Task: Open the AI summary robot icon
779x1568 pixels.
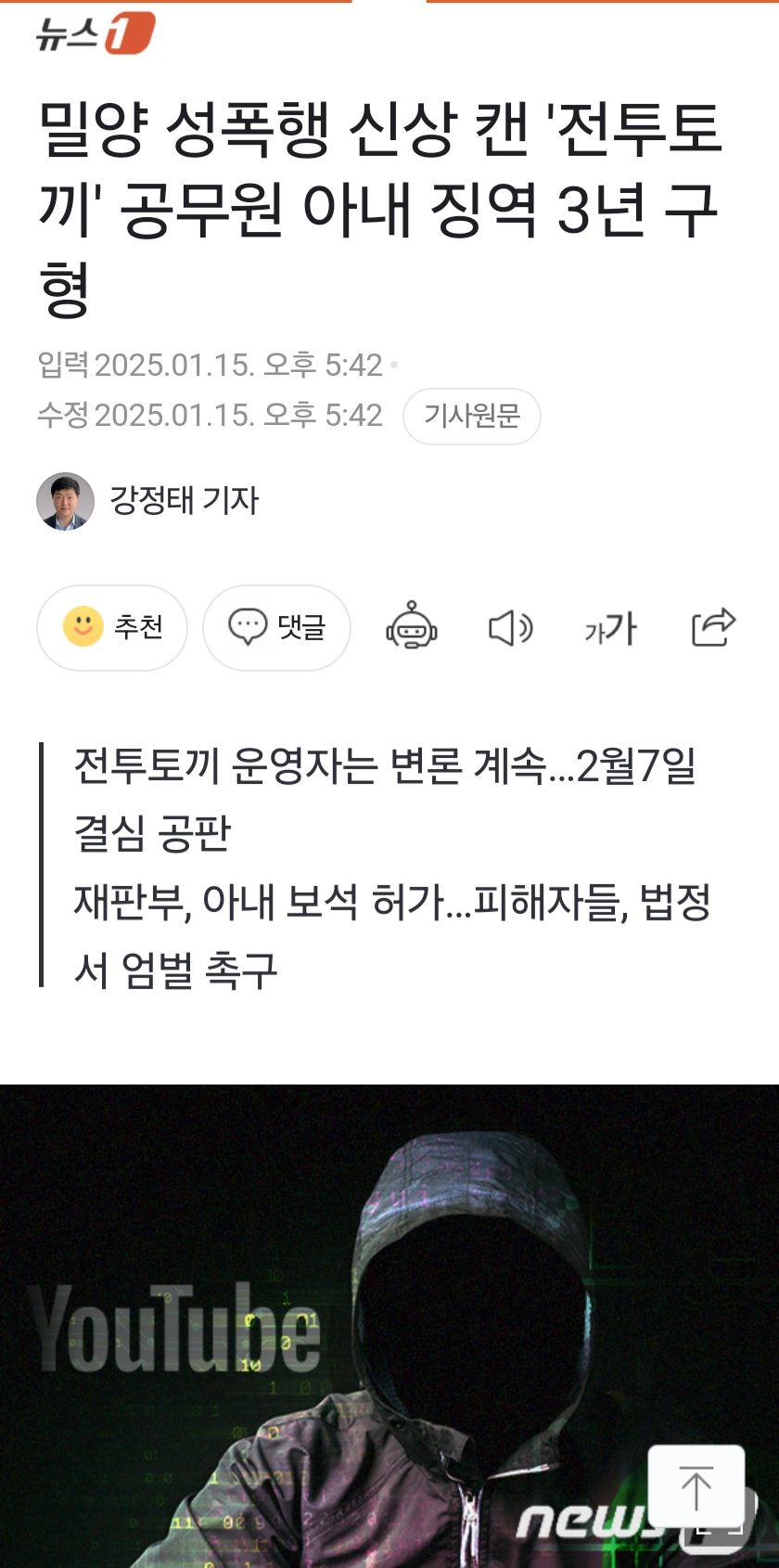Action: (412, 628)
